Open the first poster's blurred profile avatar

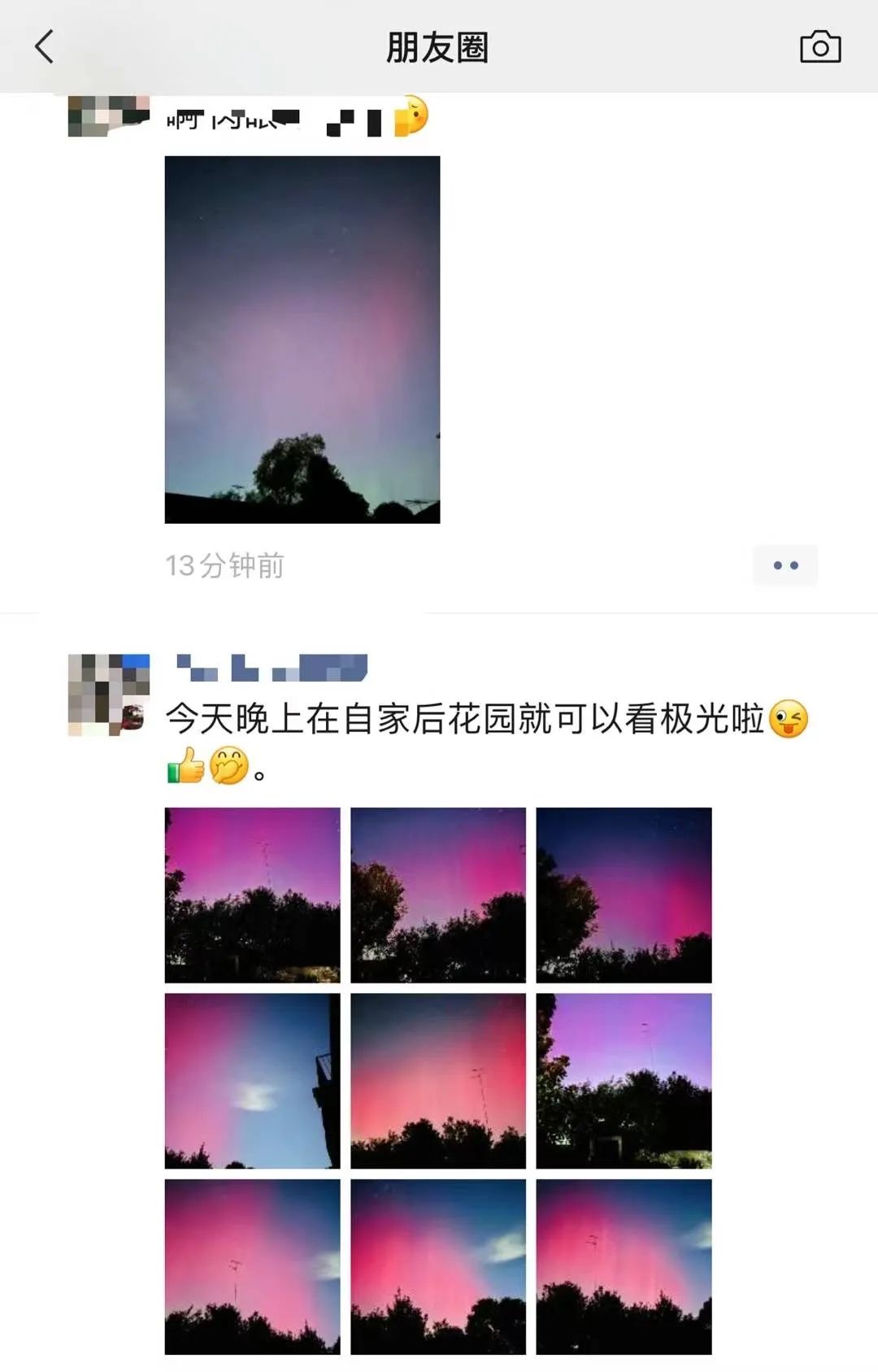108,115
